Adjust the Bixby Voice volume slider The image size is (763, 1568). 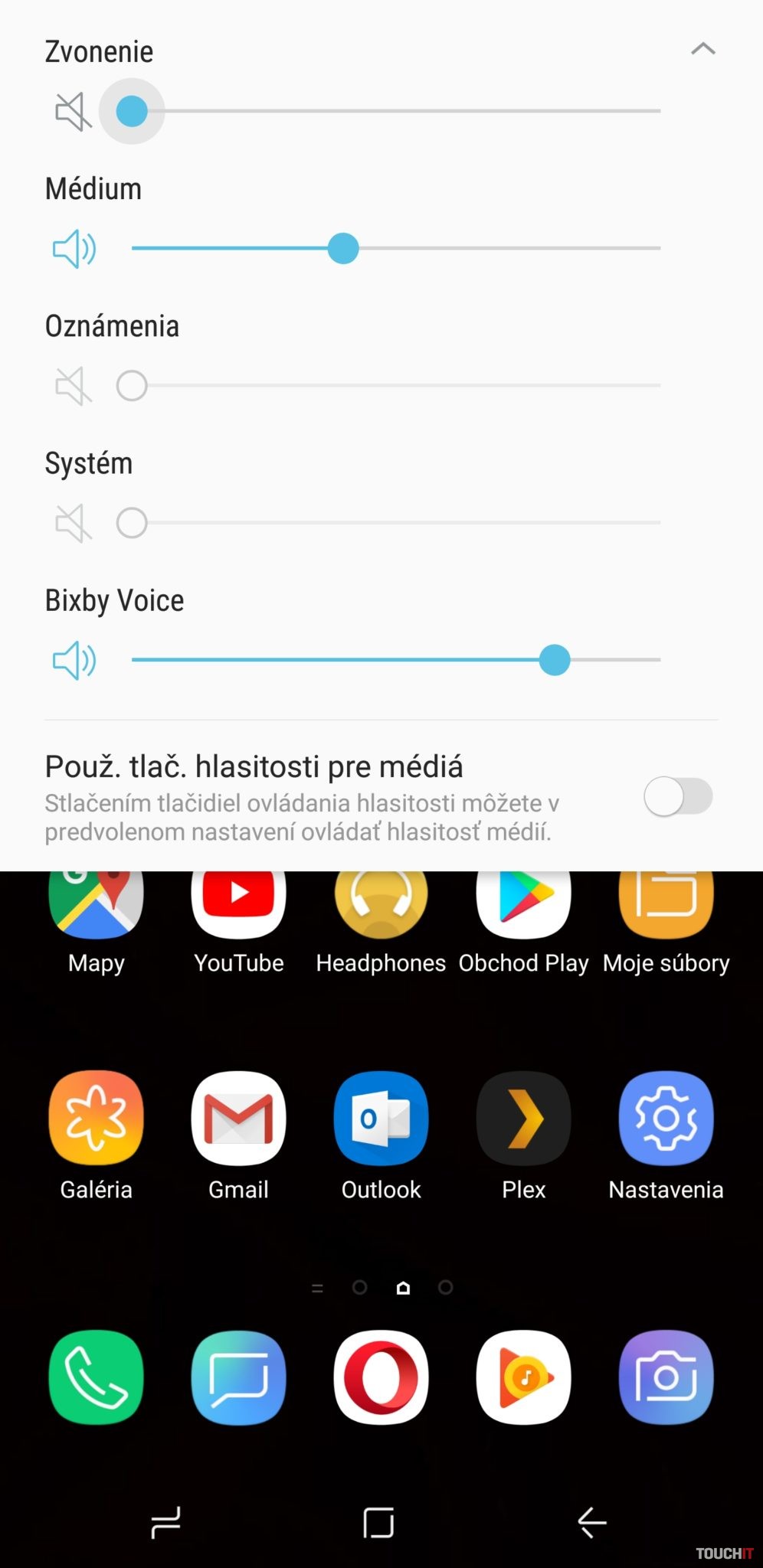[395, 659]
